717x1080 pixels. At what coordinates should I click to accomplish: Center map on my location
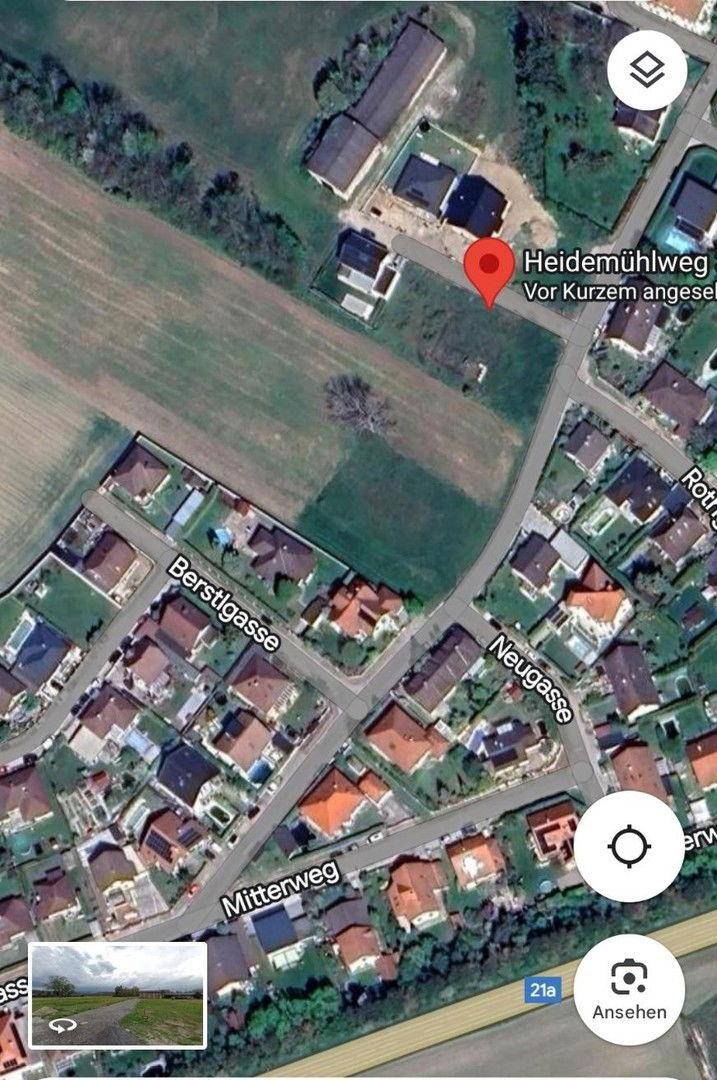(x=629, y=847)
